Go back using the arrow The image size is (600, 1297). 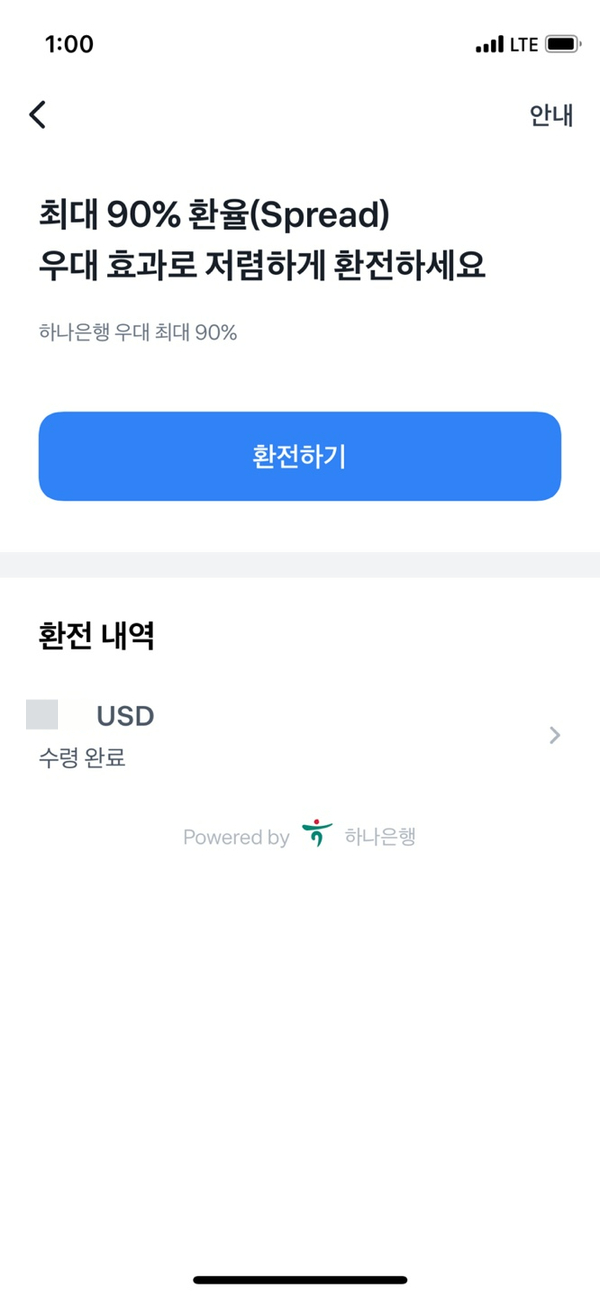[38, 115]
